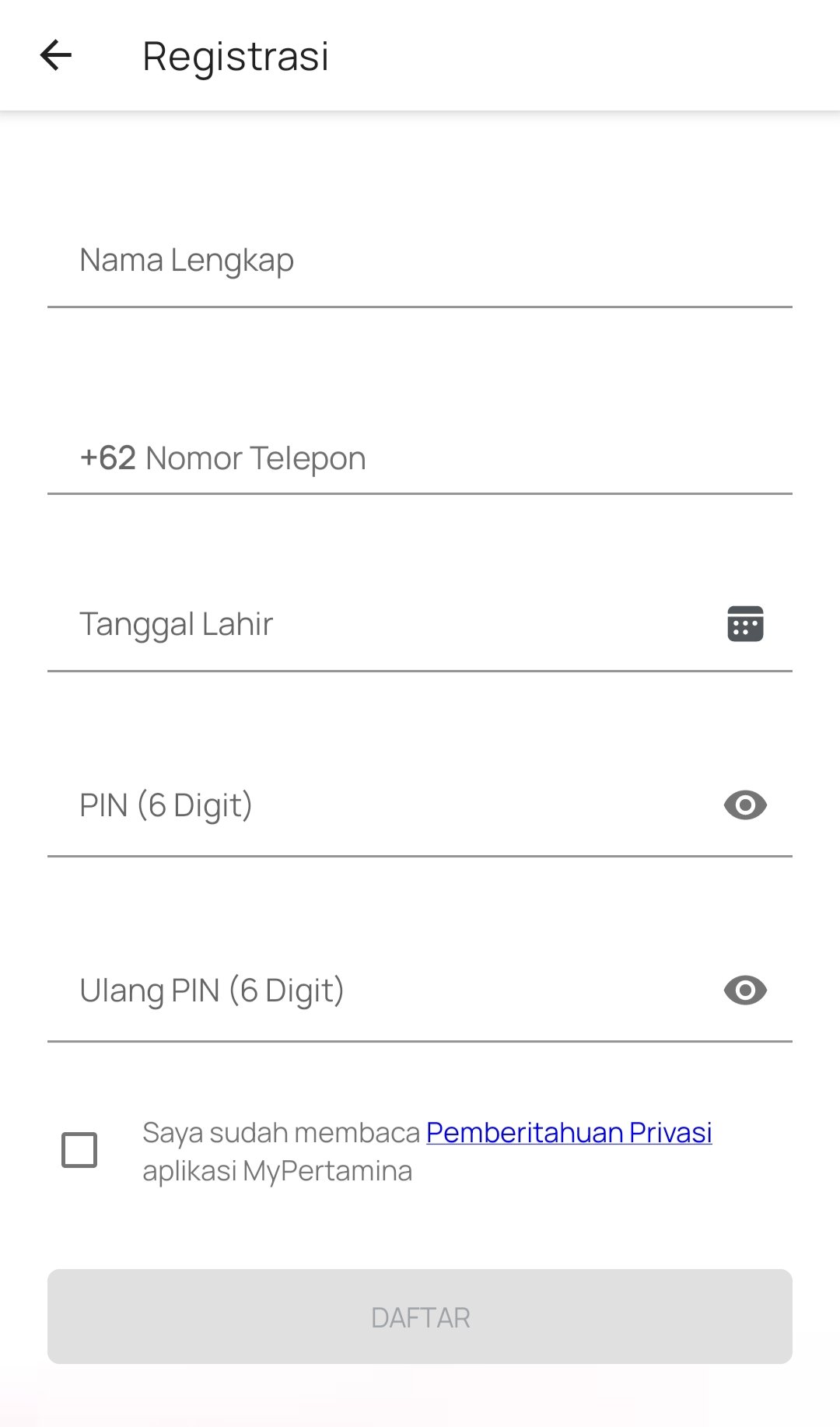Check the privacy notice agreement box
840x1427 pixels.
pyautogui.click(x=79, y=1150)
